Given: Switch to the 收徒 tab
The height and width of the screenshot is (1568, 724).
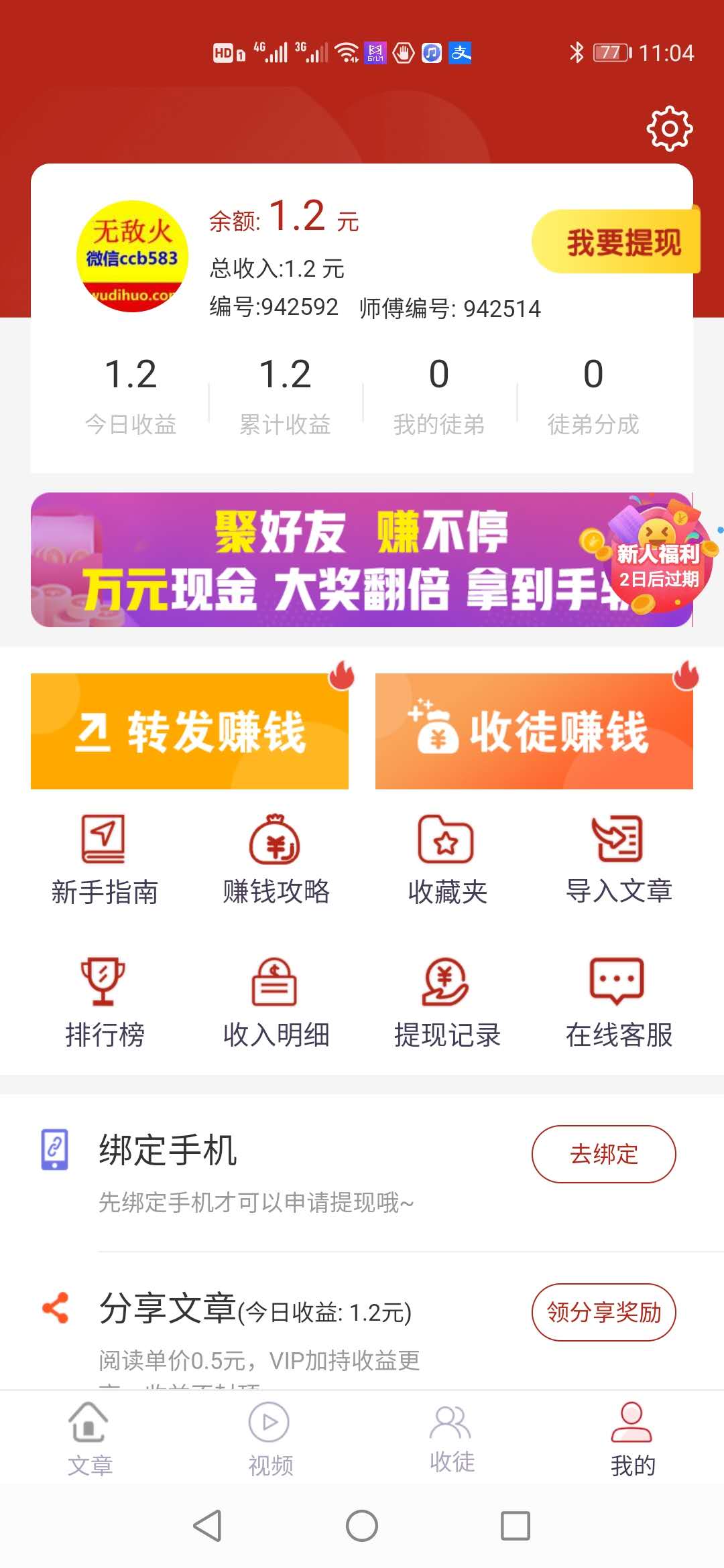Looking at the screenshot, I should pyautogui.click(x=451, y=1439).
